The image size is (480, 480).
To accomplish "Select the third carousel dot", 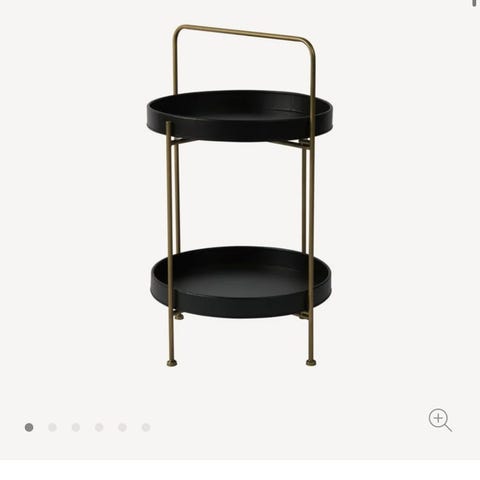I will [x=76, y=427].
